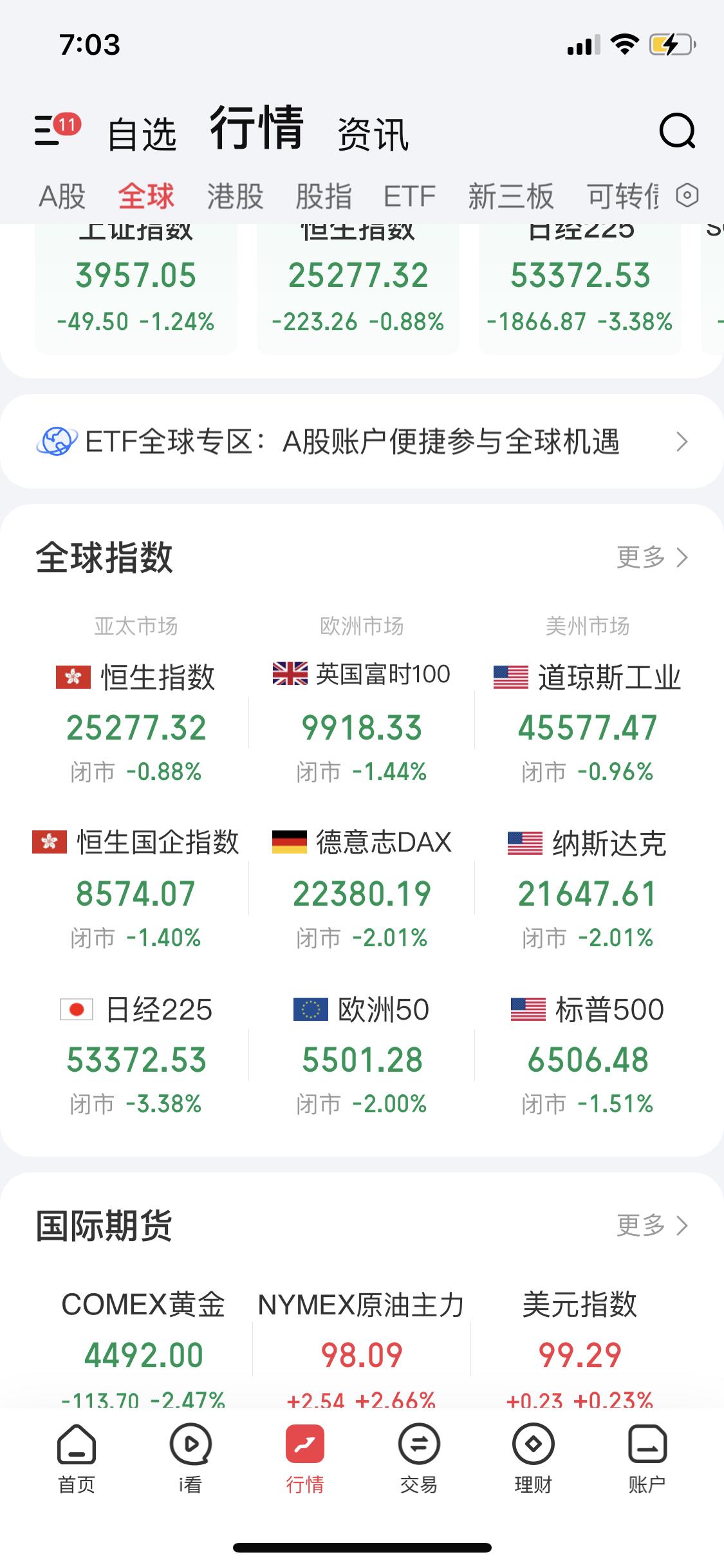Open the 交易 trading section
Viewport: 724px width, 1568px height.
click(418, 1463)
